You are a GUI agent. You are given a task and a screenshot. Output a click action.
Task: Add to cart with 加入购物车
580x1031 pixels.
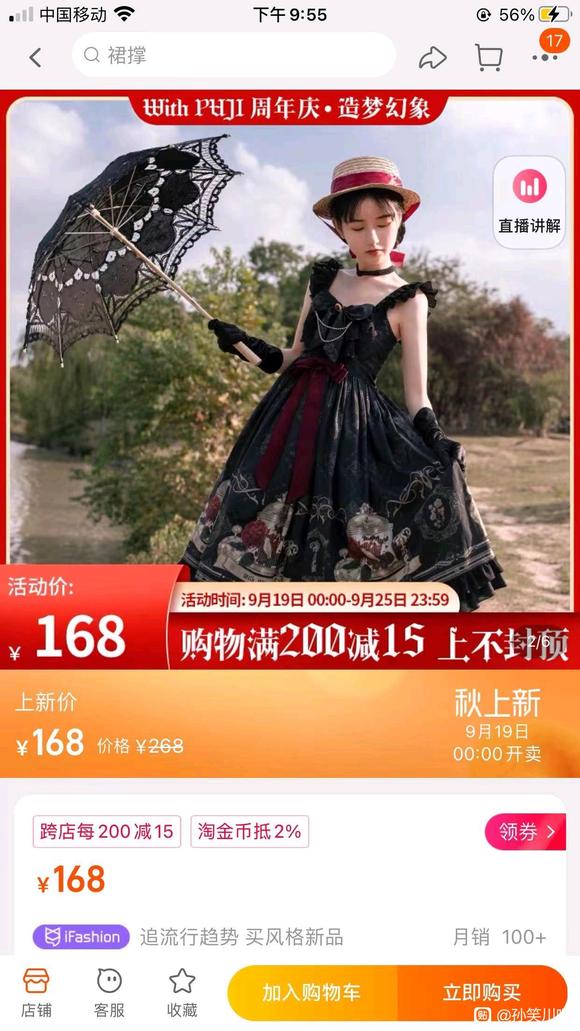pos(312,992)
